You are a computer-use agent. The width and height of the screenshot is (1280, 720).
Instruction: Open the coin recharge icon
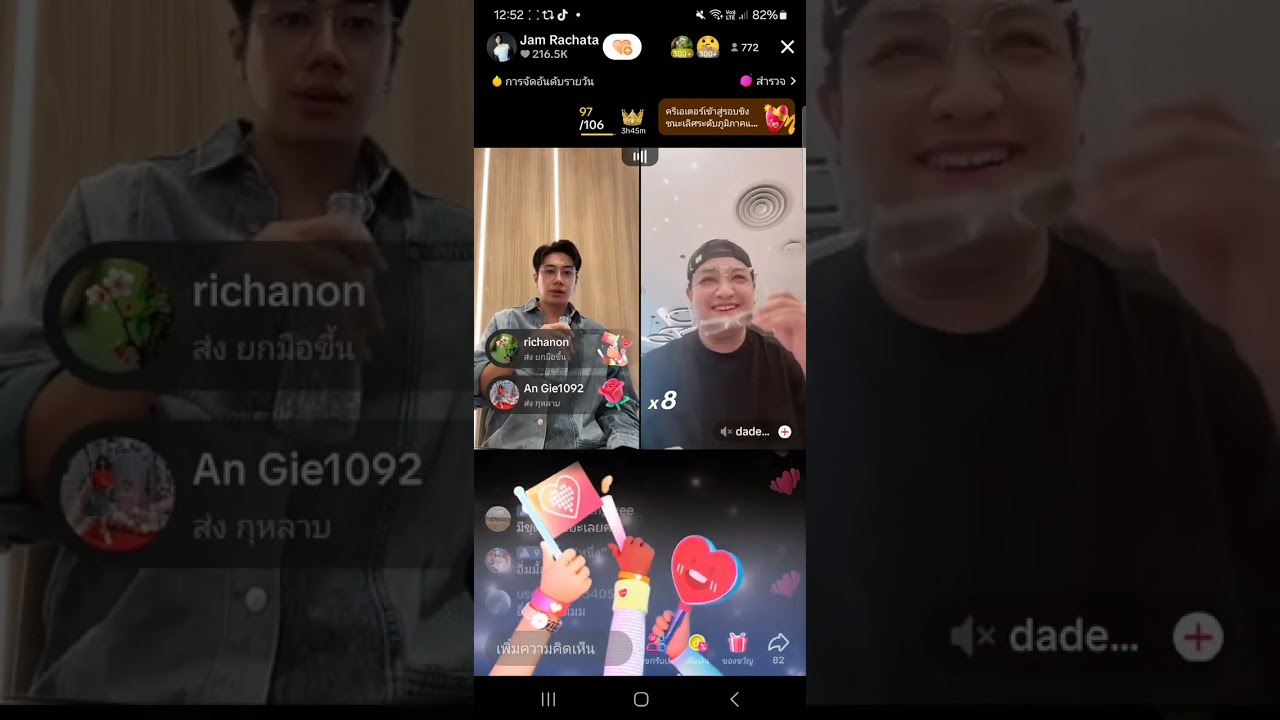698,647
